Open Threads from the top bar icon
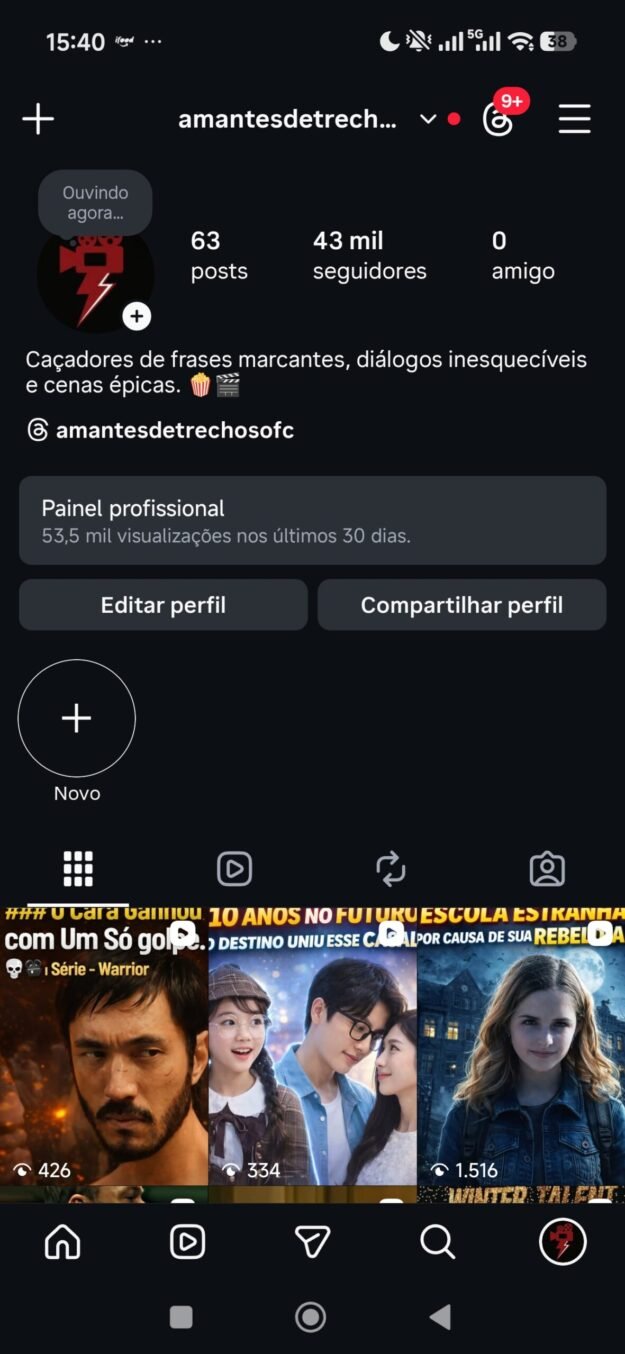 pos(498,119)
